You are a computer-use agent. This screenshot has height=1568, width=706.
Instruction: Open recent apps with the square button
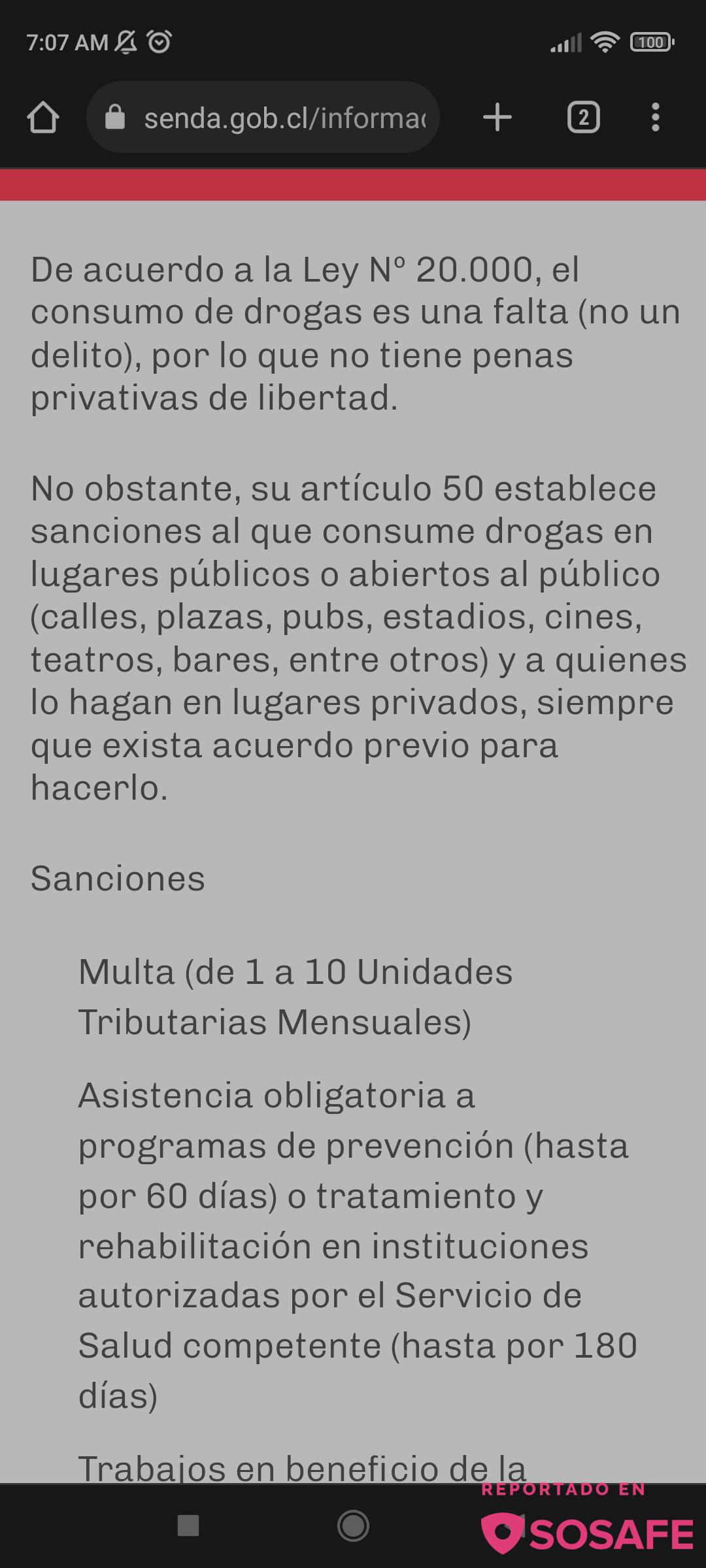click(x=188, y=1526)
